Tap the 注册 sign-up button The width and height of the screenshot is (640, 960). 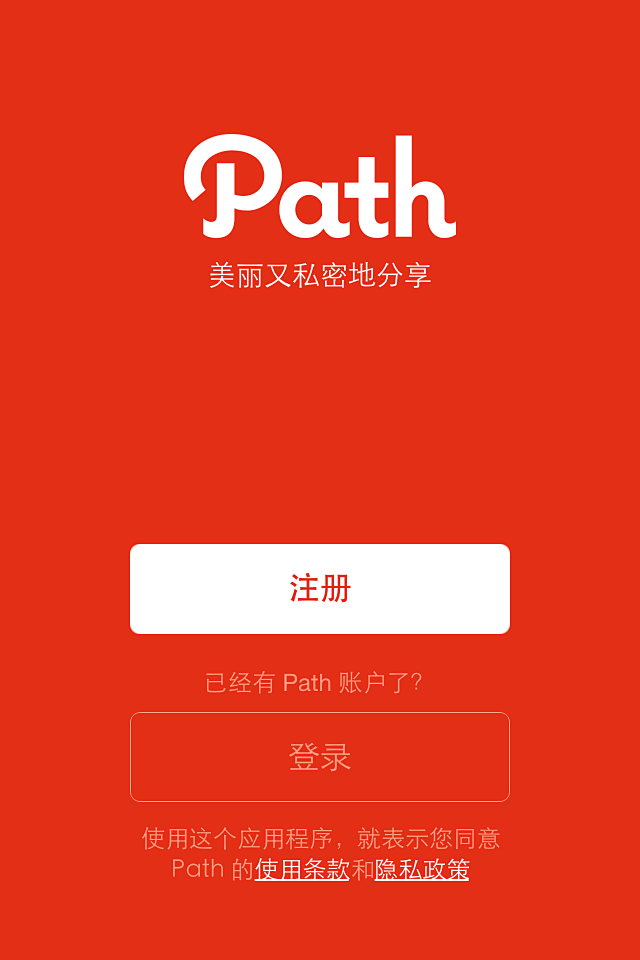tap(320, 589)
